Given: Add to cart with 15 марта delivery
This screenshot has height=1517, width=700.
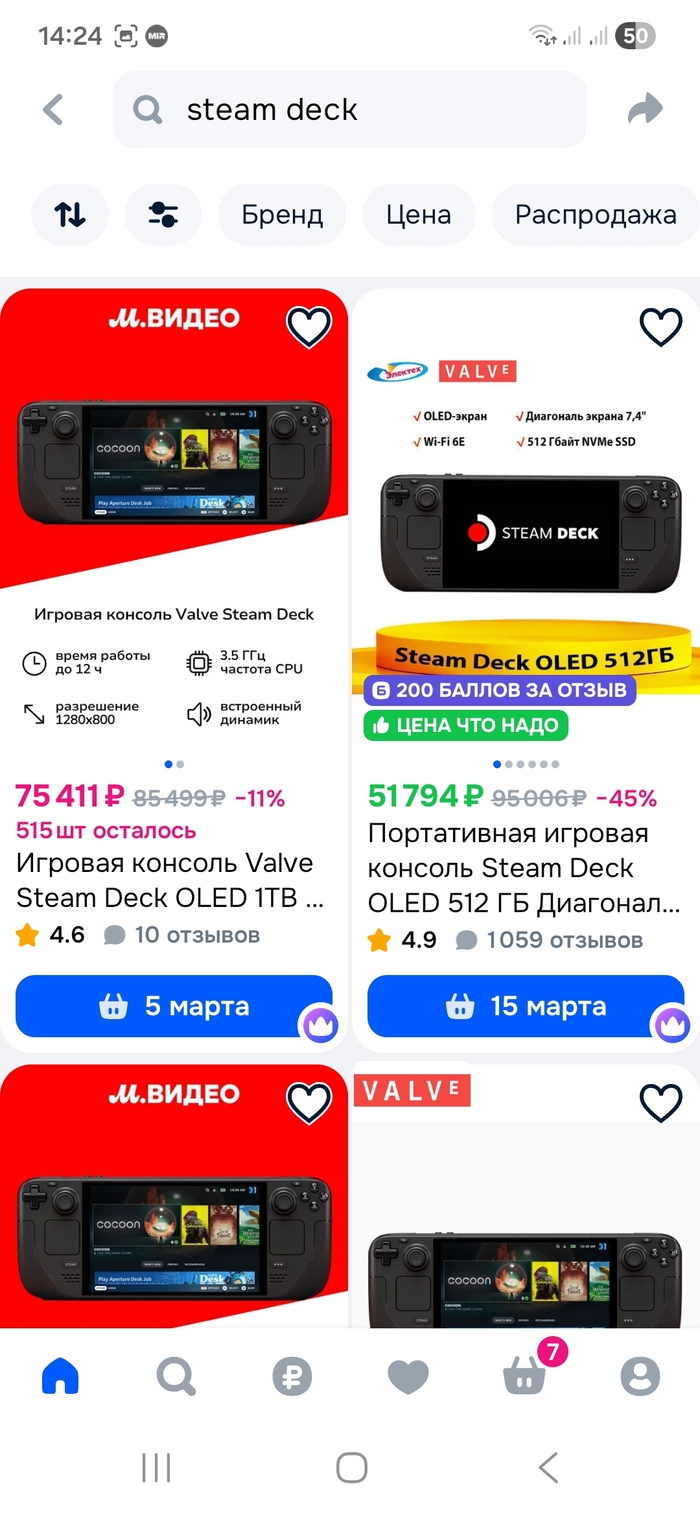Looking at the screenshot, I should coord(525,1006).
